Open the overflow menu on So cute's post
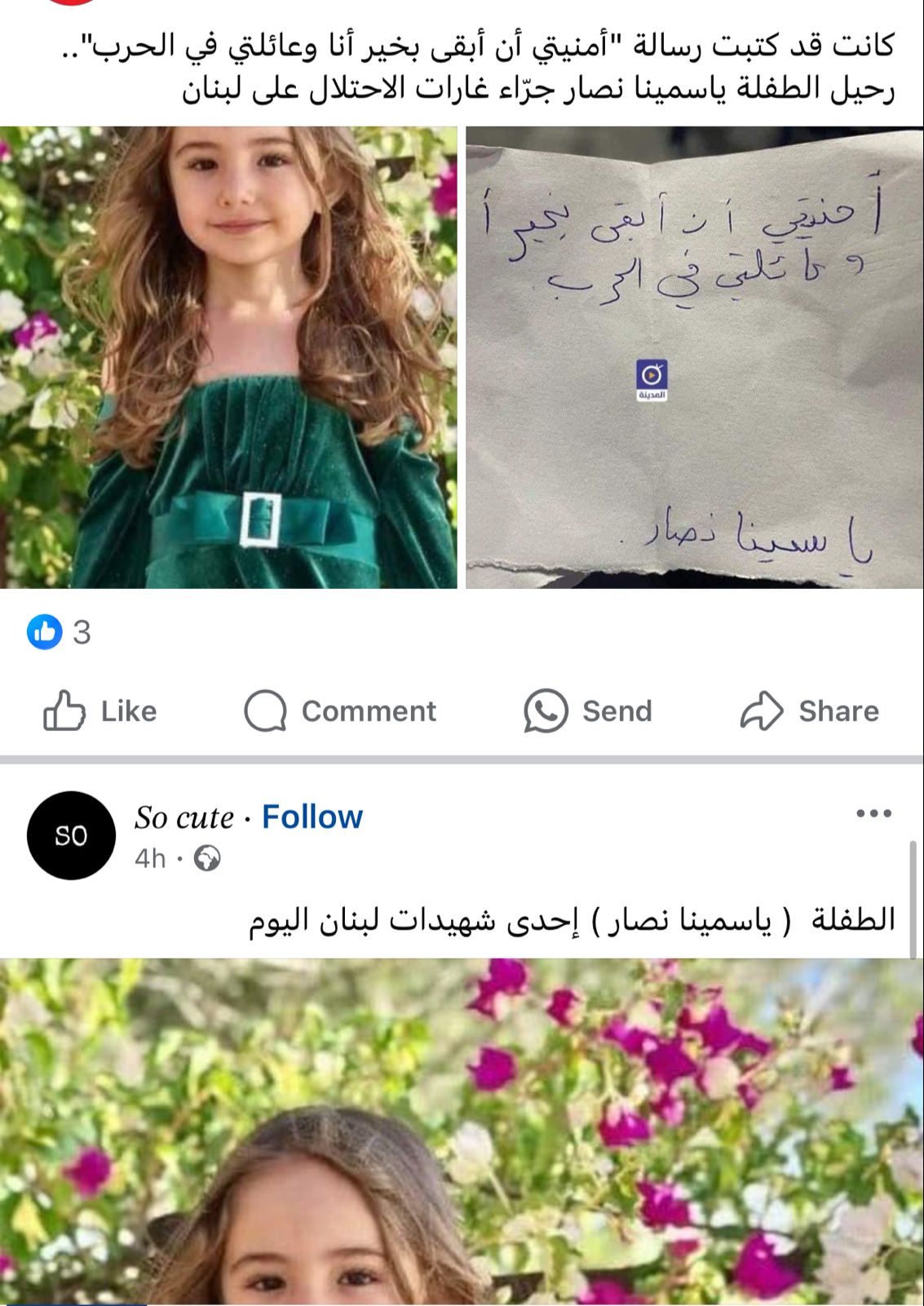The width and height of the screenshot is (924, 1306). 873,813
